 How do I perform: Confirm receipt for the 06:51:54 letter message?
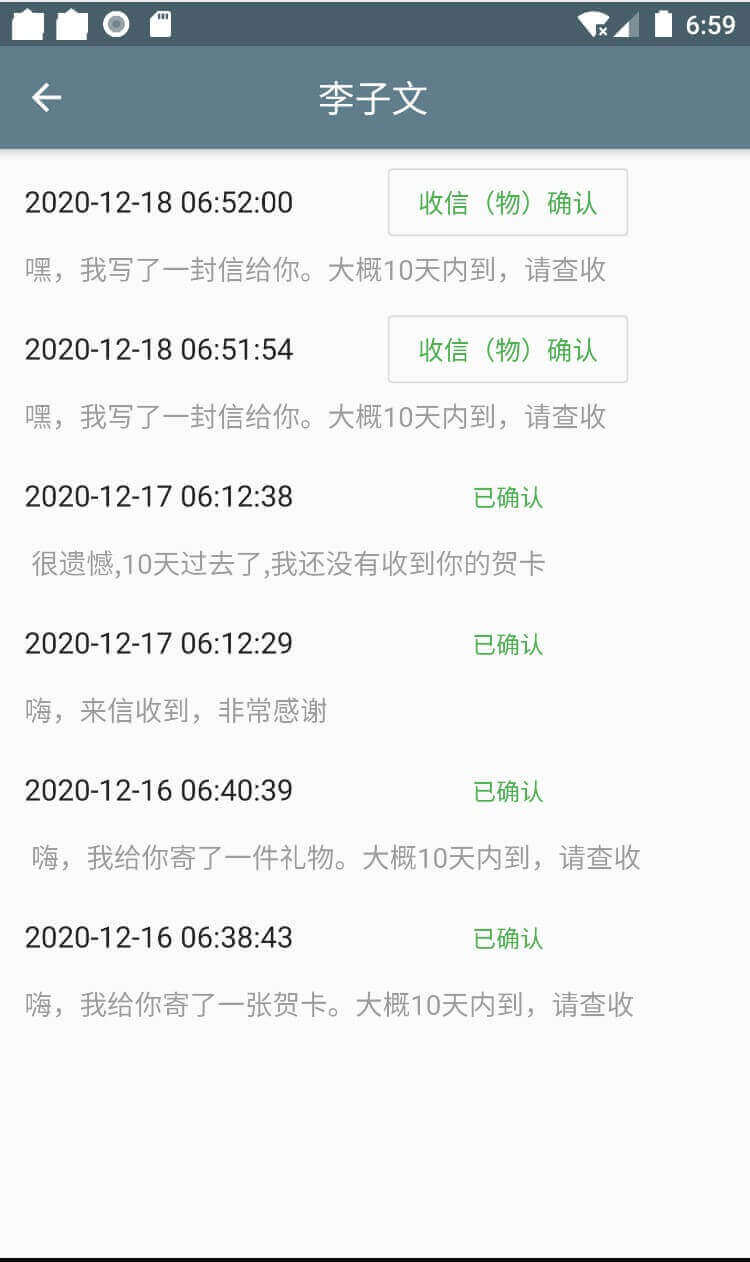pyautogui.click(x=507, y=349)
